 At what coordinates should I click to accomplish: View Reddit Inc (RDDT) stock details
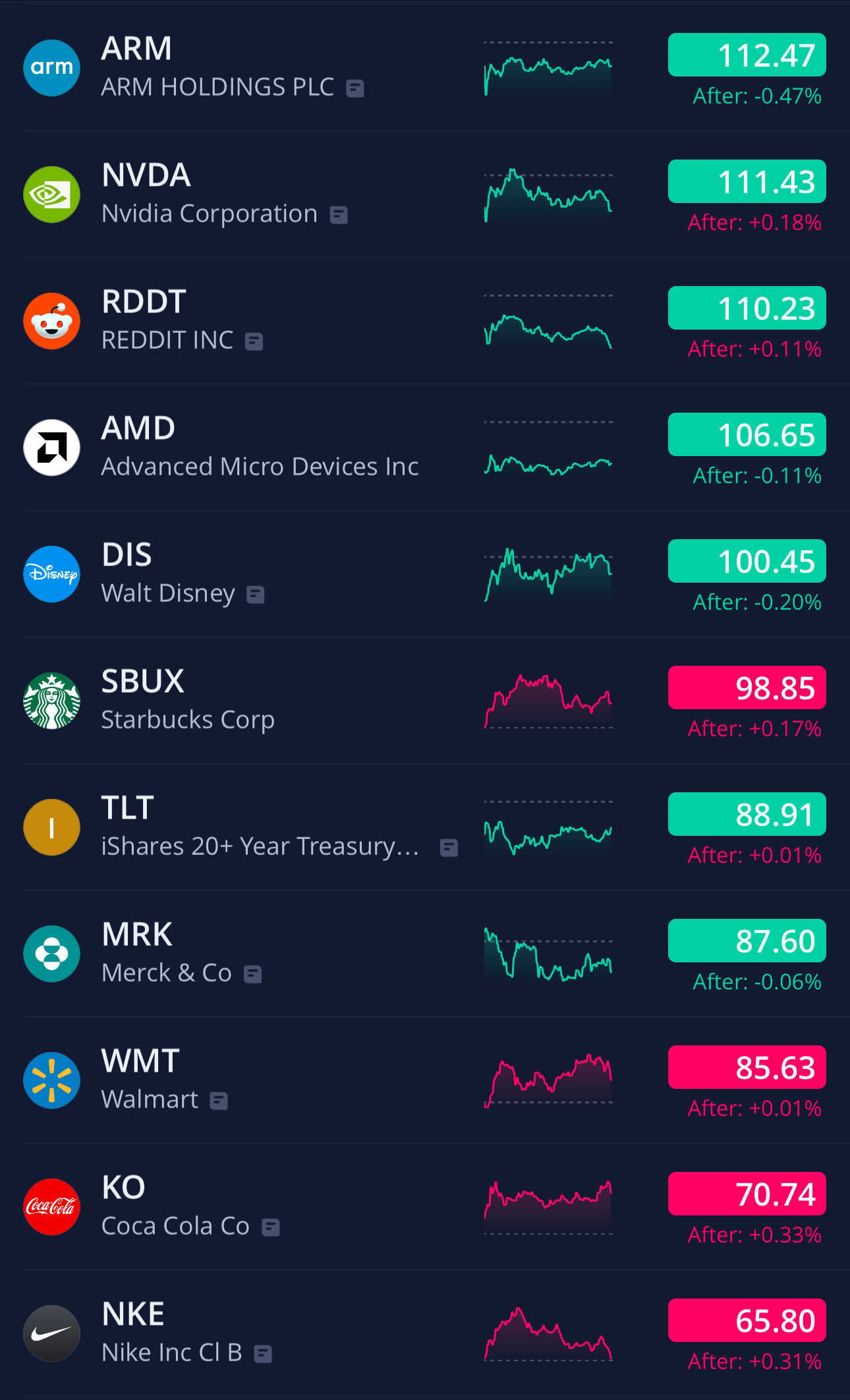425,321
